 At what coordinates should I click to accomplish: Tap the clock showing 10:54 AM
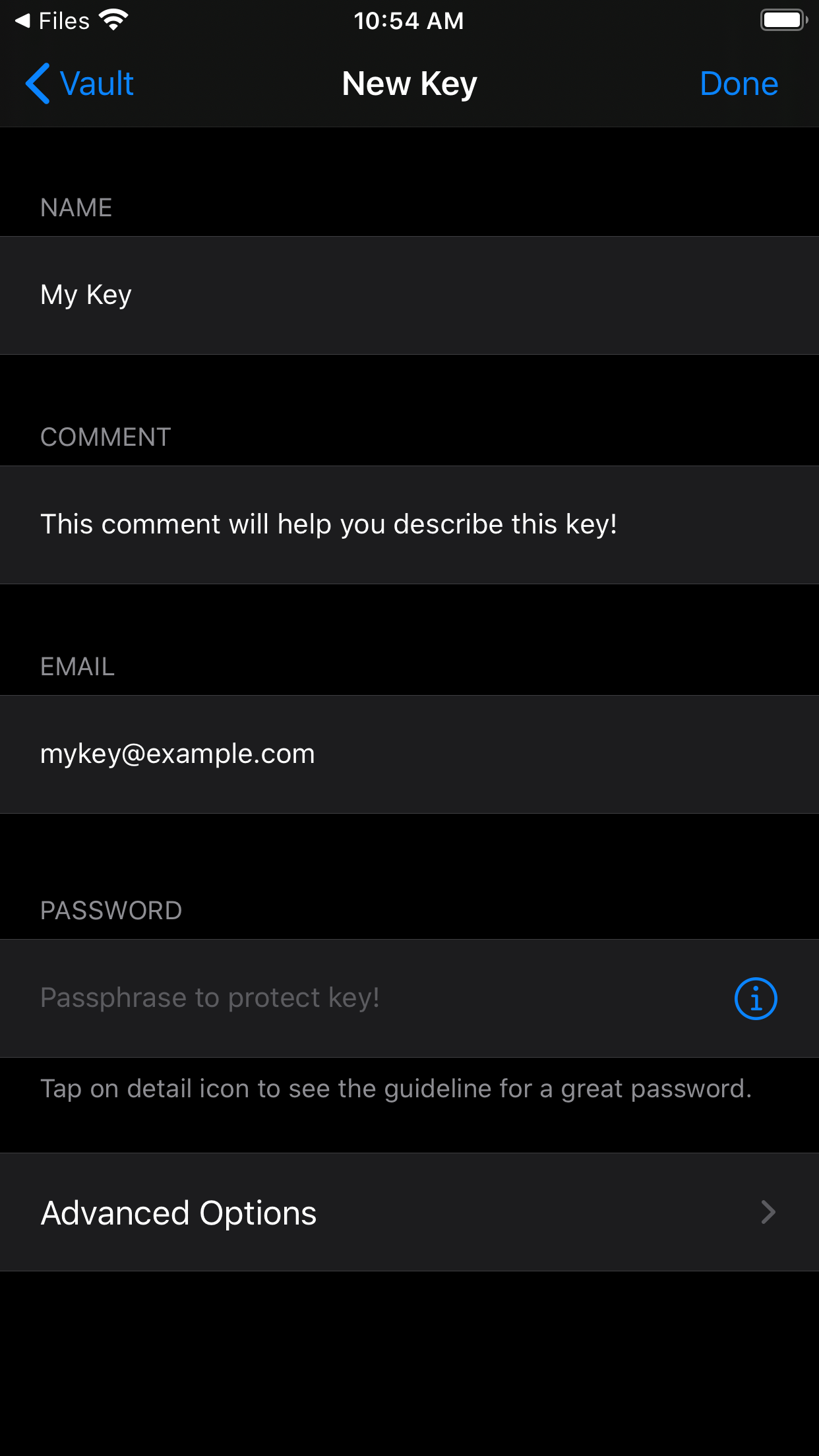click(x=409, y=20)
